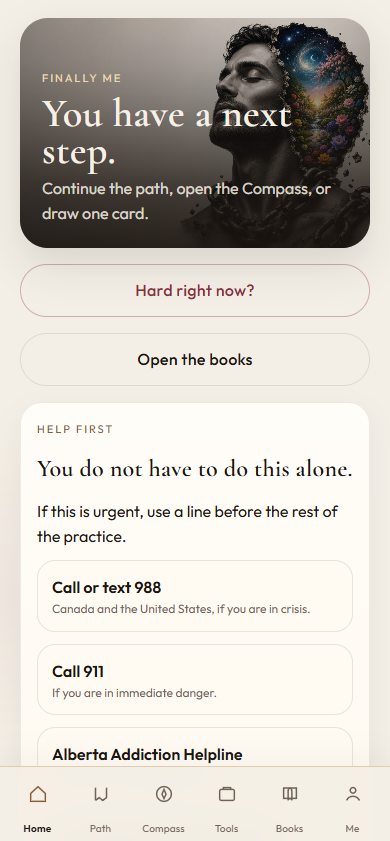Open the books button
Screen dimensions: 390x841
tap(195, 359)
